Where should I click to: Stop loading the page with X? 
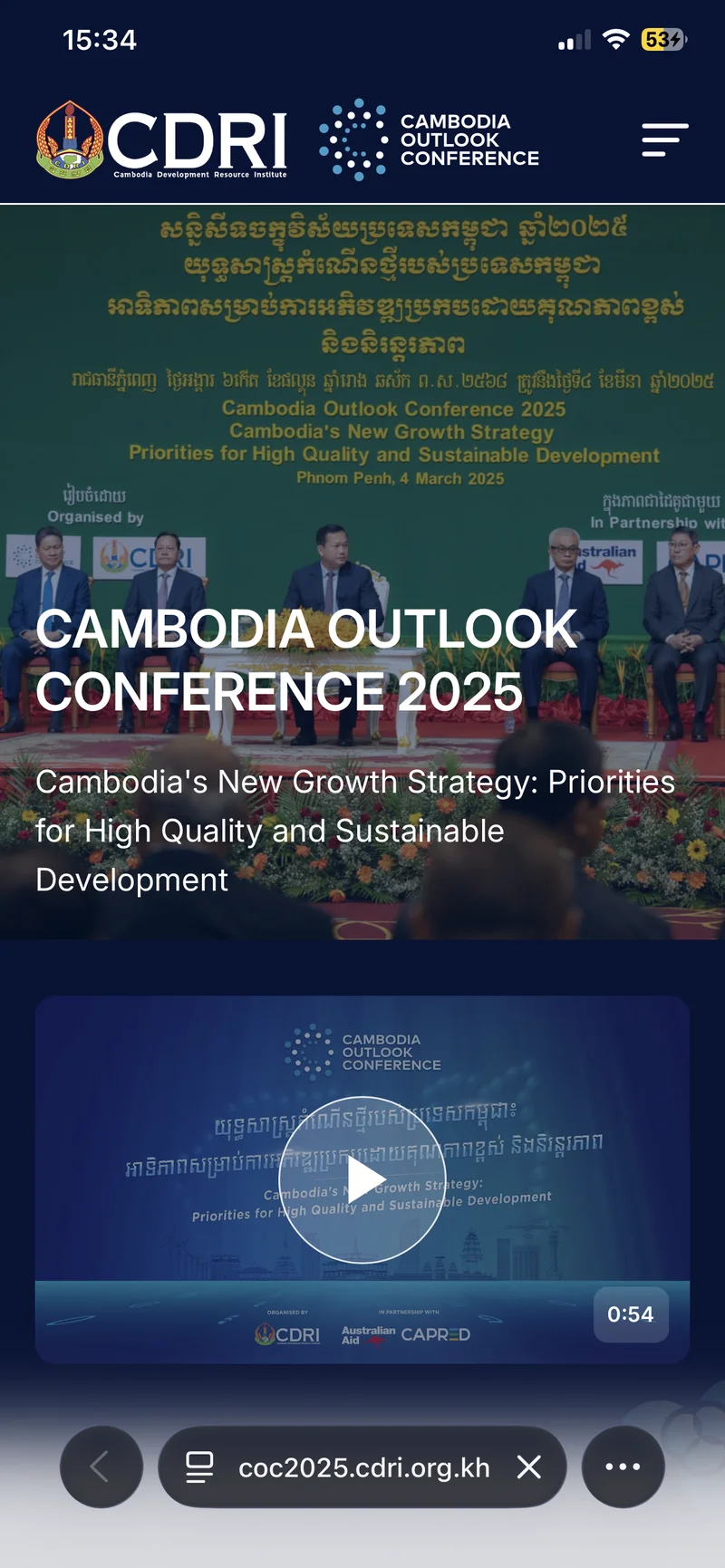click(529, 1467)
